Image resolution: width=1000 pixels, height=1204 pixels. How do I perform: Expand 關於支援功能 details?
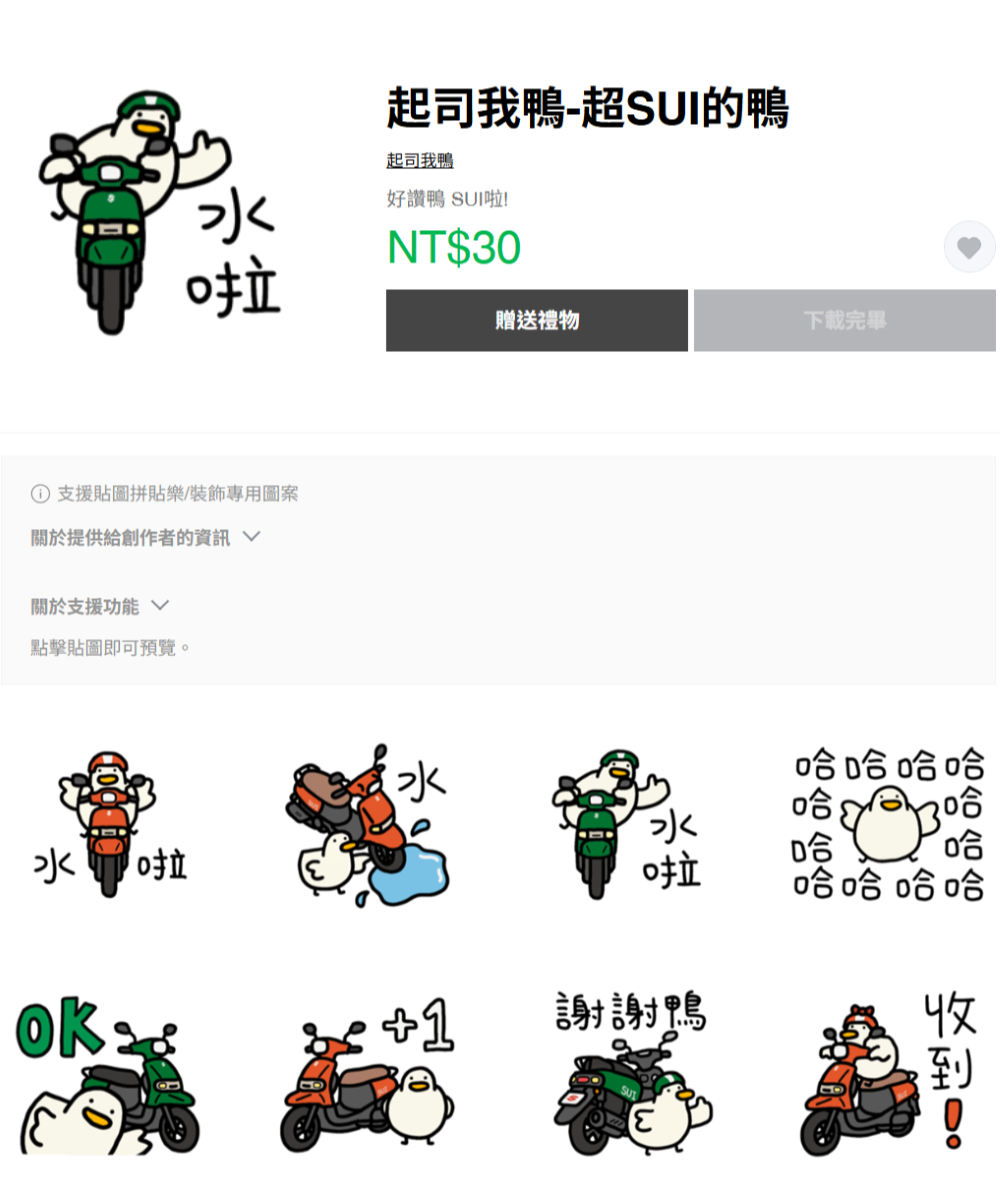pos(100,606)
